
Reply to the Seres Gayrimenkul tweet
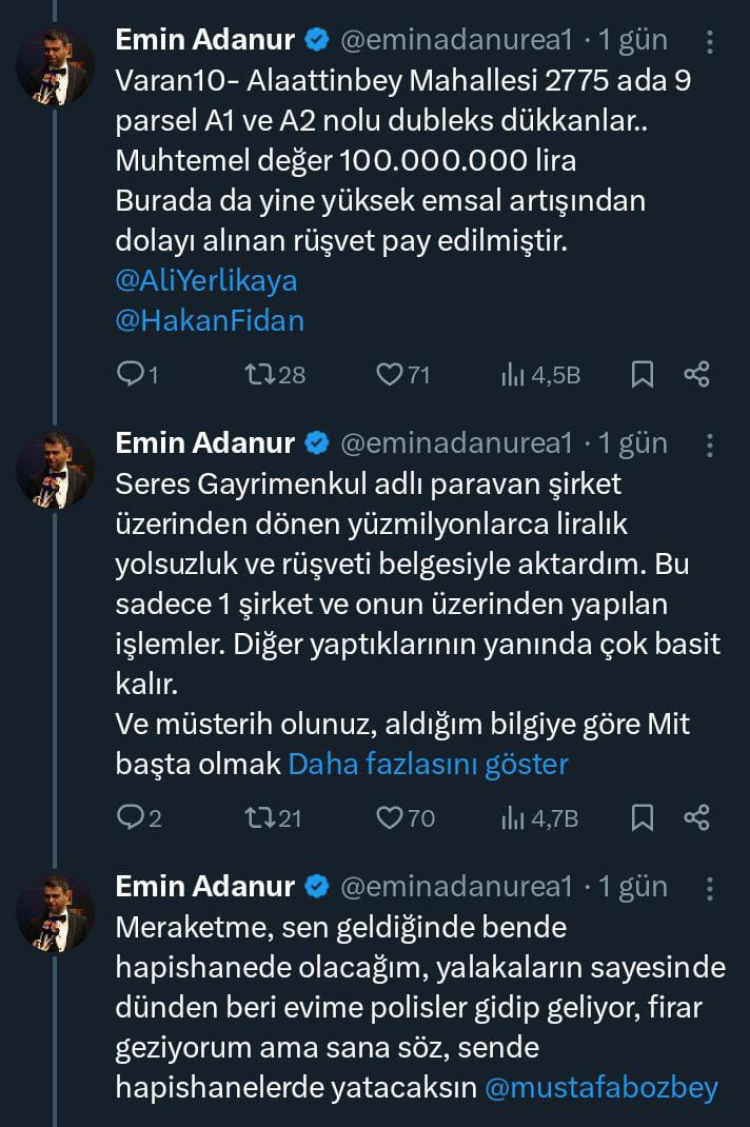131,818
